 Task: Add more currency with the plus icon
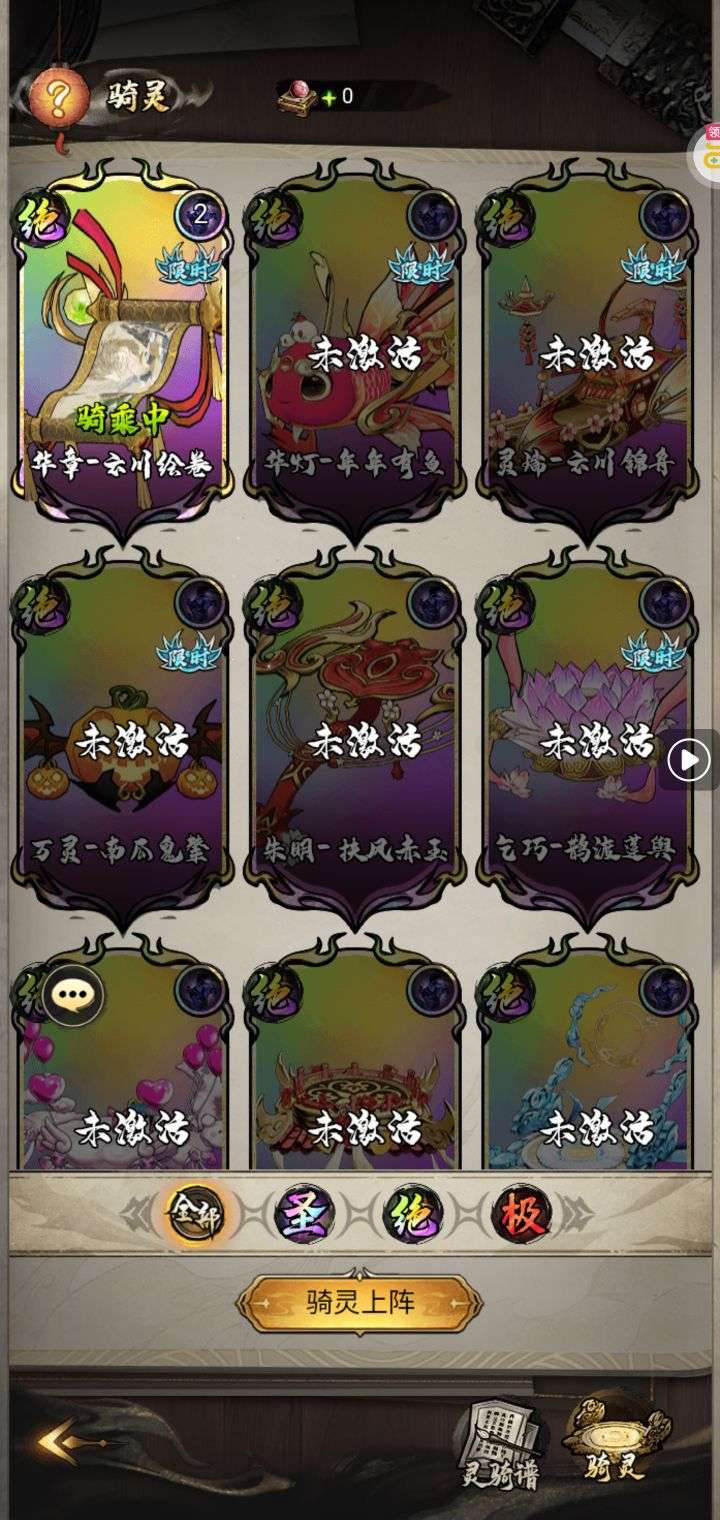327,97
